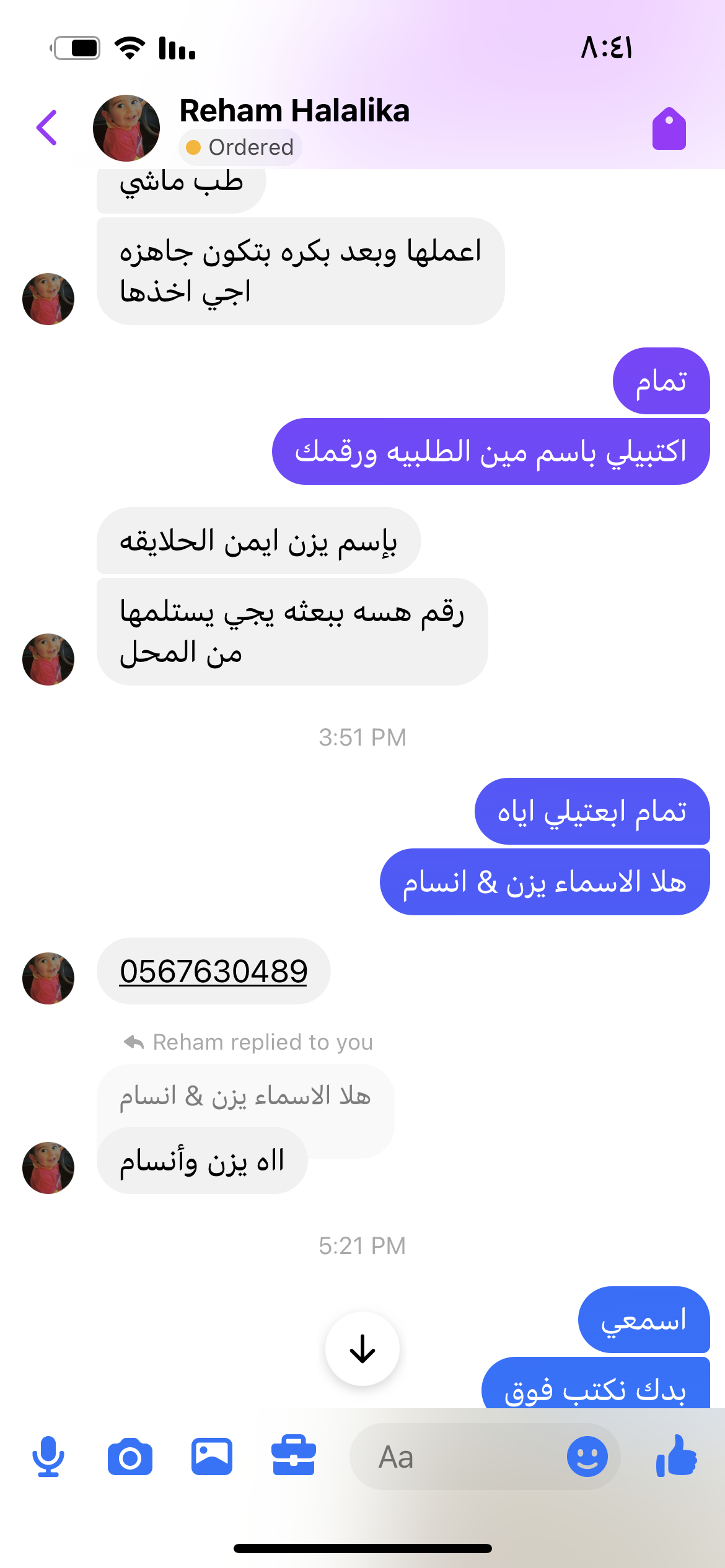This screenshot has height=1568, width=725.
Task: Jump to the latest messages arrow
Action: click(x=362, y=1349)
